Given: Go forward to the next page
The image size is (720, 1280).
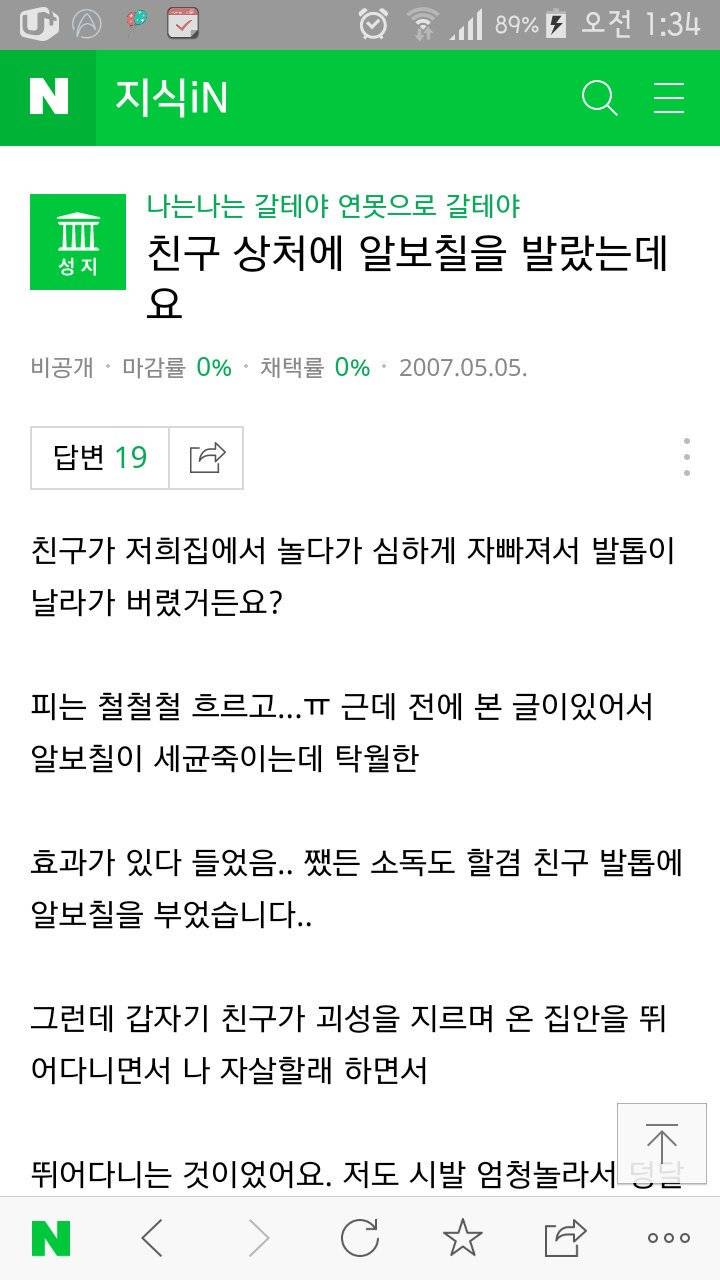Looking at the screenshot, I should click(x=258, y=1238).
